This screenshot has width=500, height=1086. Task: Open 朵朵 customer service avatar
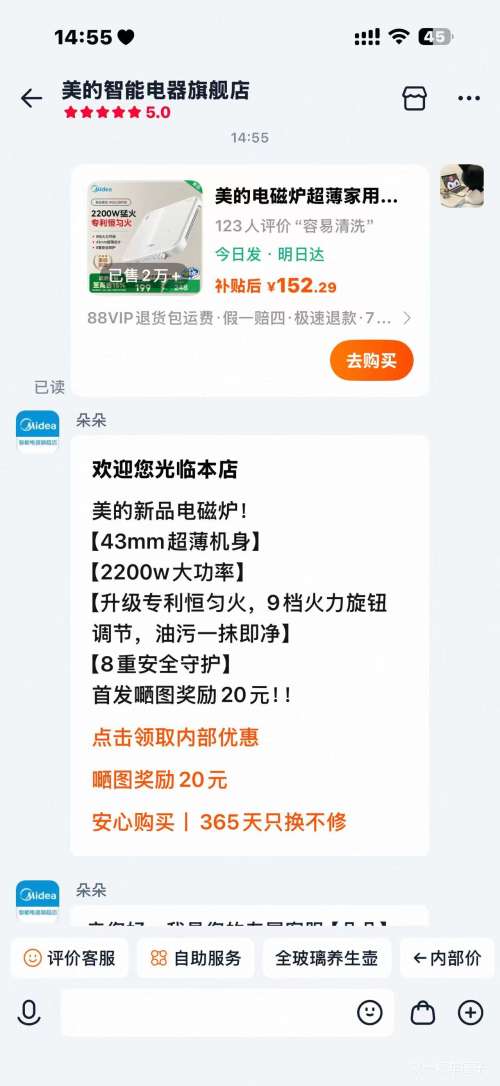[x=37, y=431]
